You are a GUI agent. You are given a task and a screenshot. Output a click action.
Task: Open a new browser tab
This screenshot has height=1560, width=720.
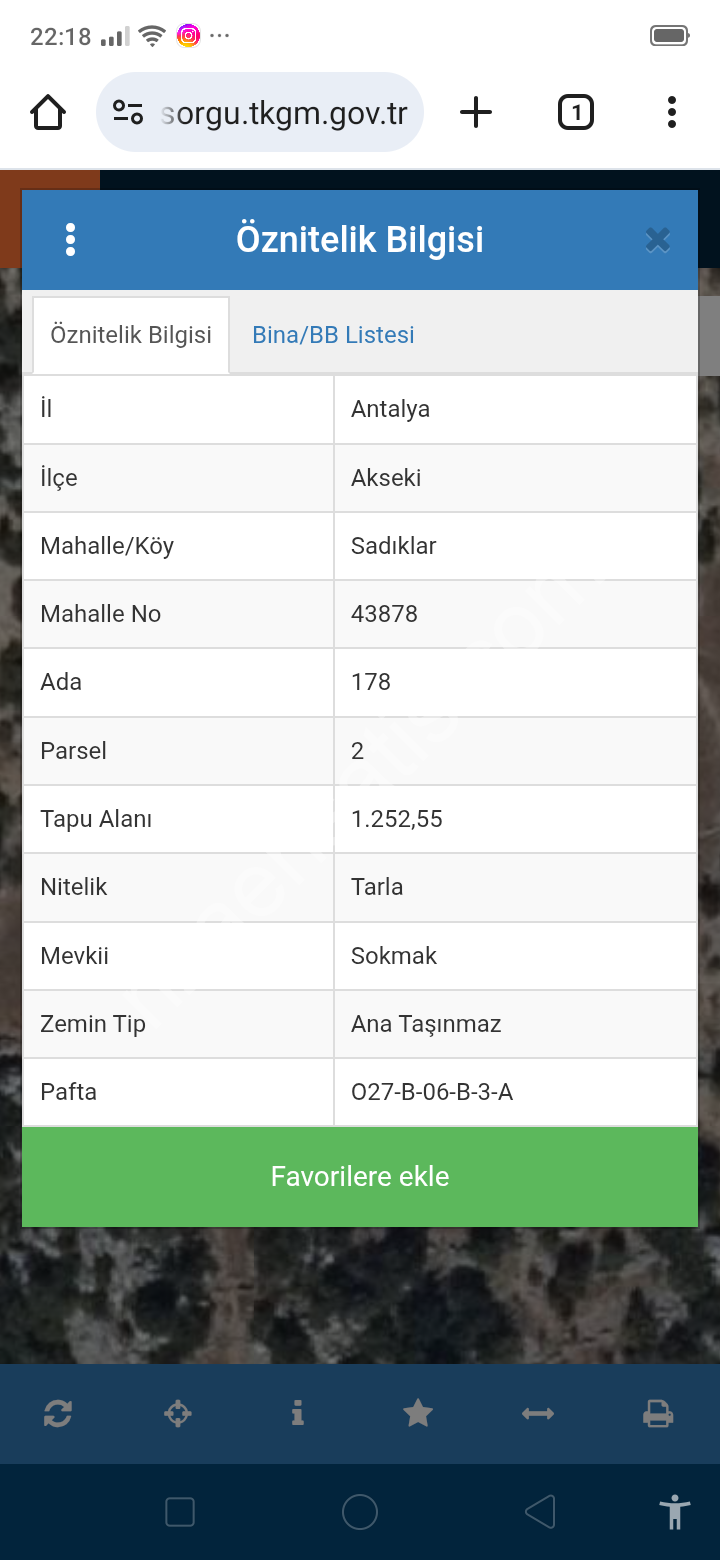(476, 112)
